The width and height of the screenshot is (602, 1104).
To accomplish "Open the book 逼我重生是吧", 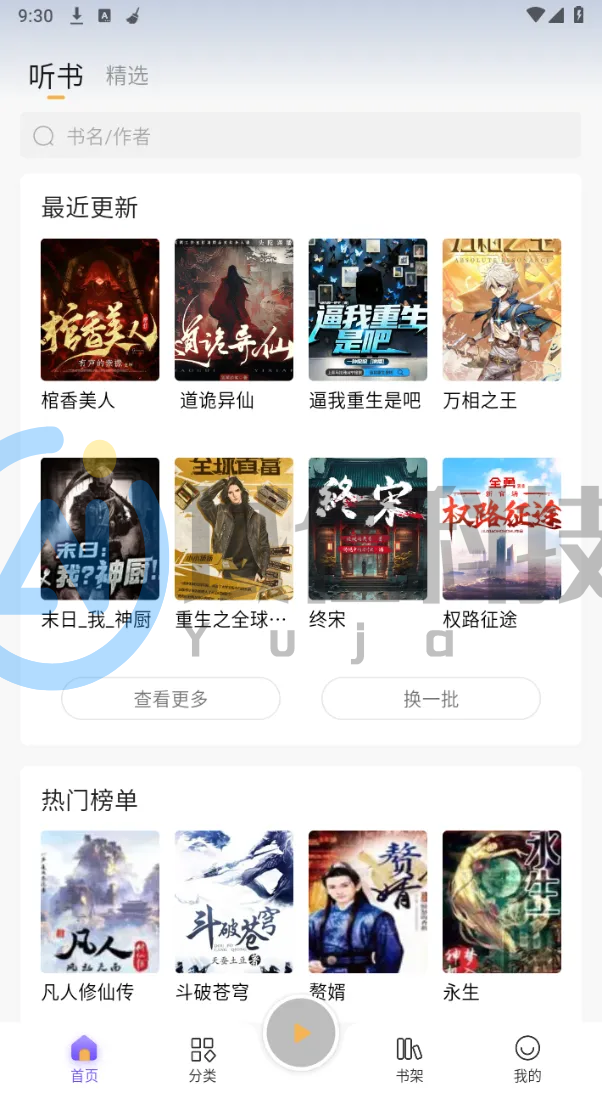I will [368, 310].
